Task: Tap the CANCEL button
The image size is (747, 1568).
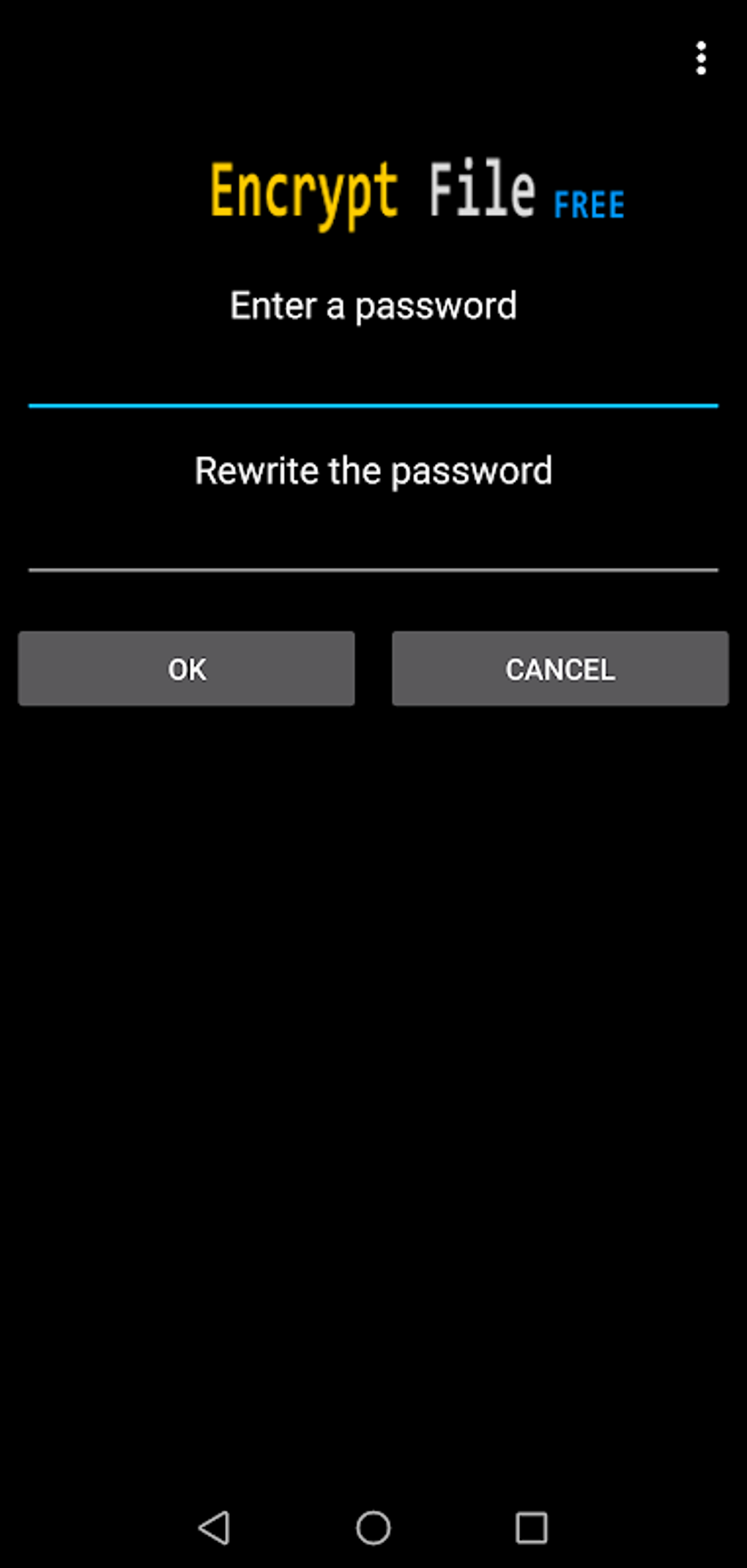Action: coord(560,668)
